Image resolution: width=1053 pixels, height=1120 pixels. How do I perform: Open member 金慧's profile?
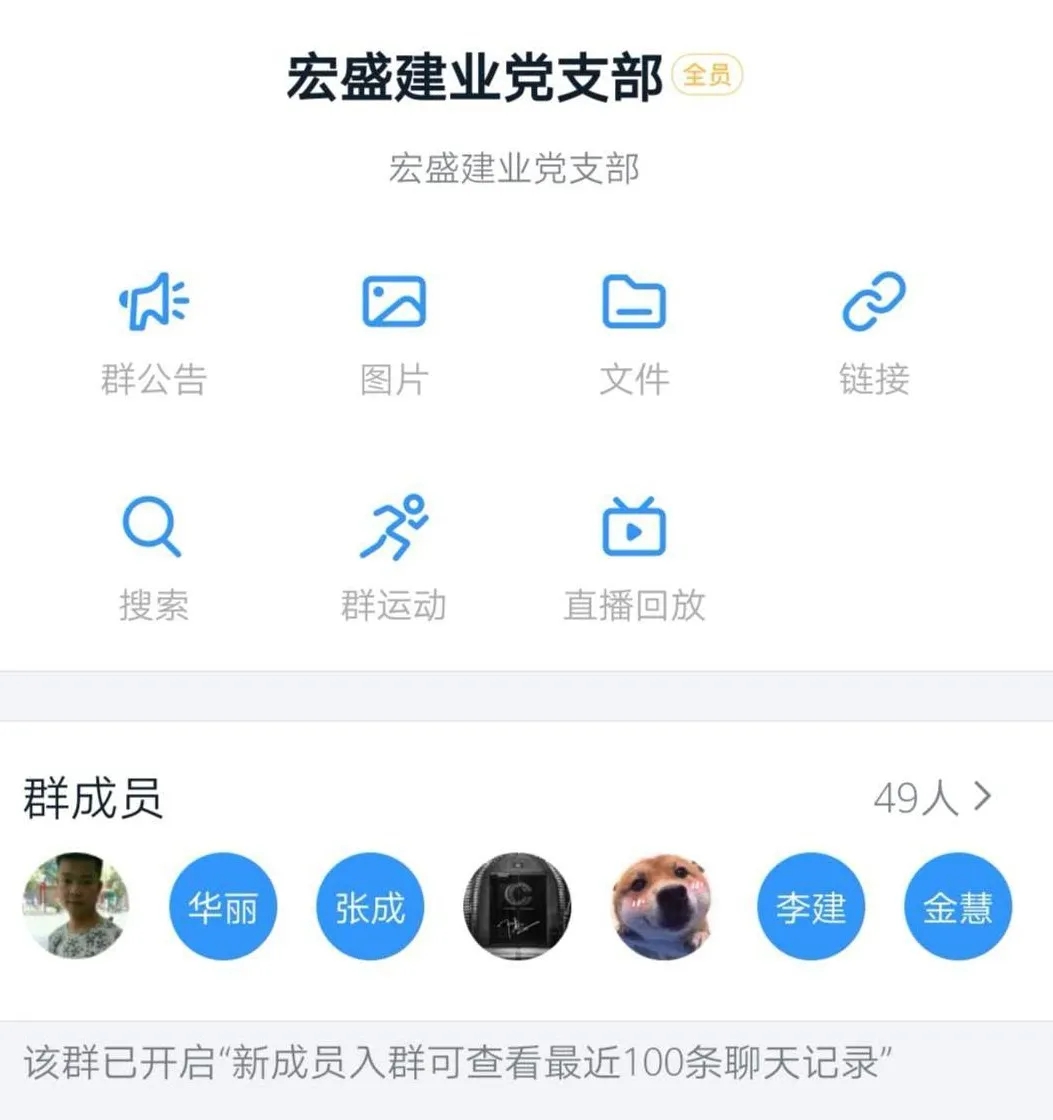click(958, 907)
